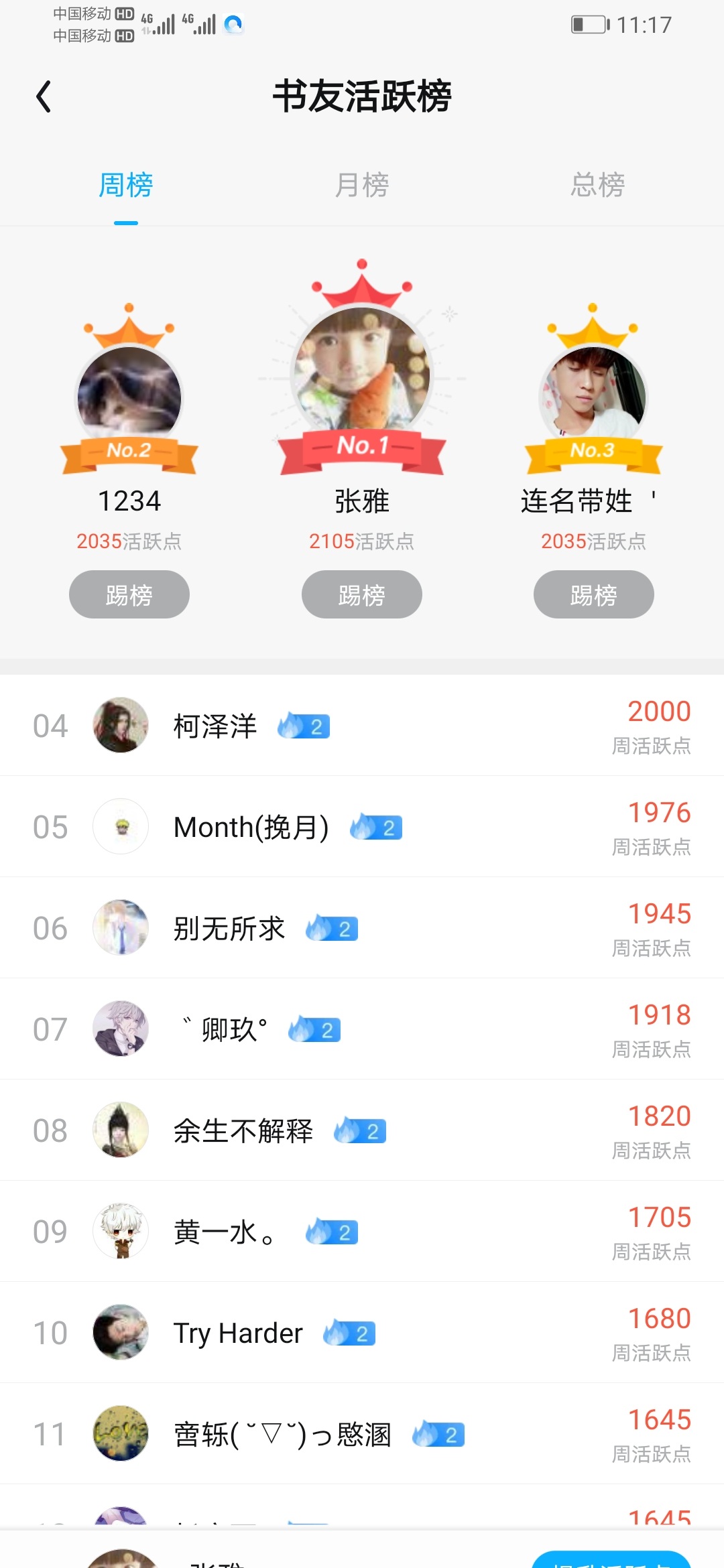This screenshot has height=1568, width=724.
Task: Tap 踢榜 button under 连名带姓
Action: [x=594, y=594]
